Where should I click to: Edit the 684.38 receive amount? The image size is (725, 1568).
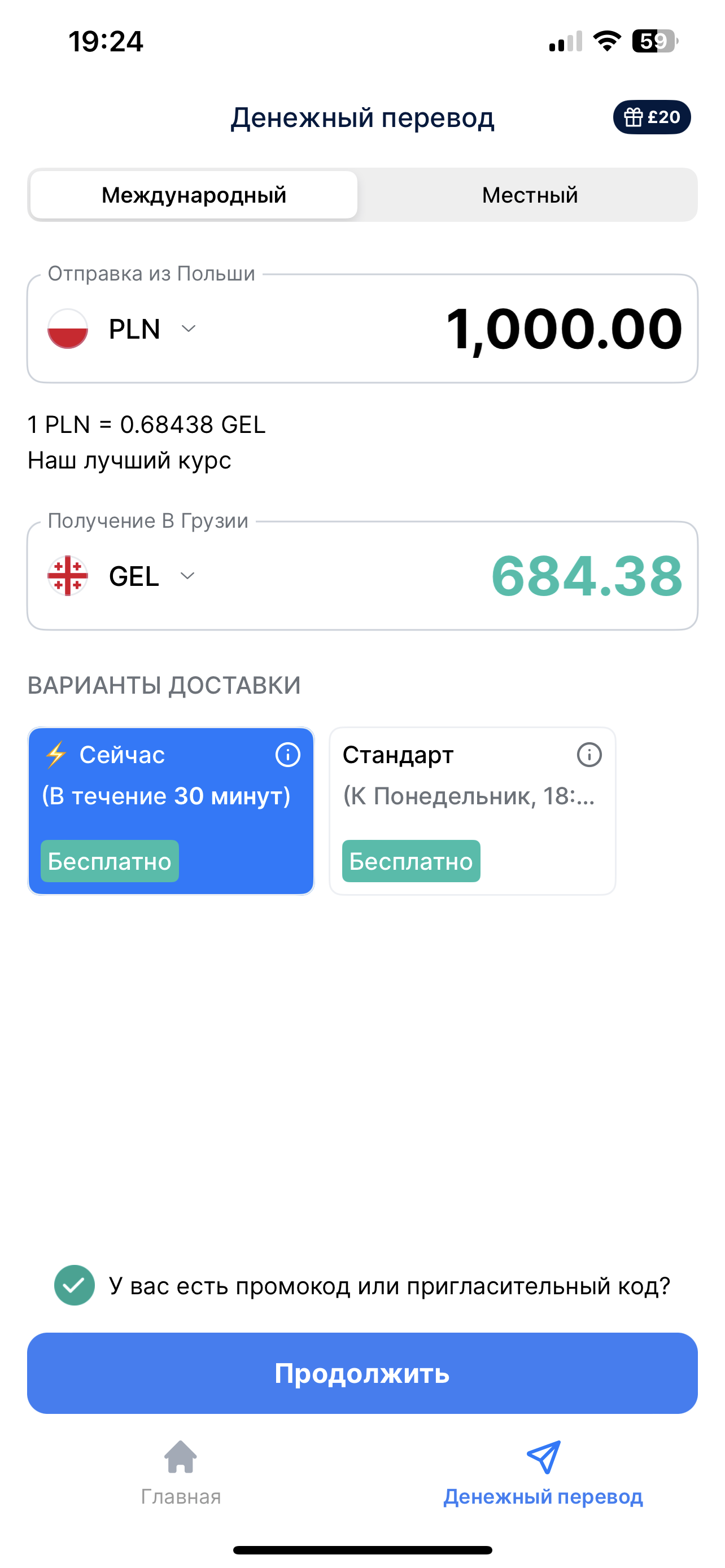click(586, 576)
